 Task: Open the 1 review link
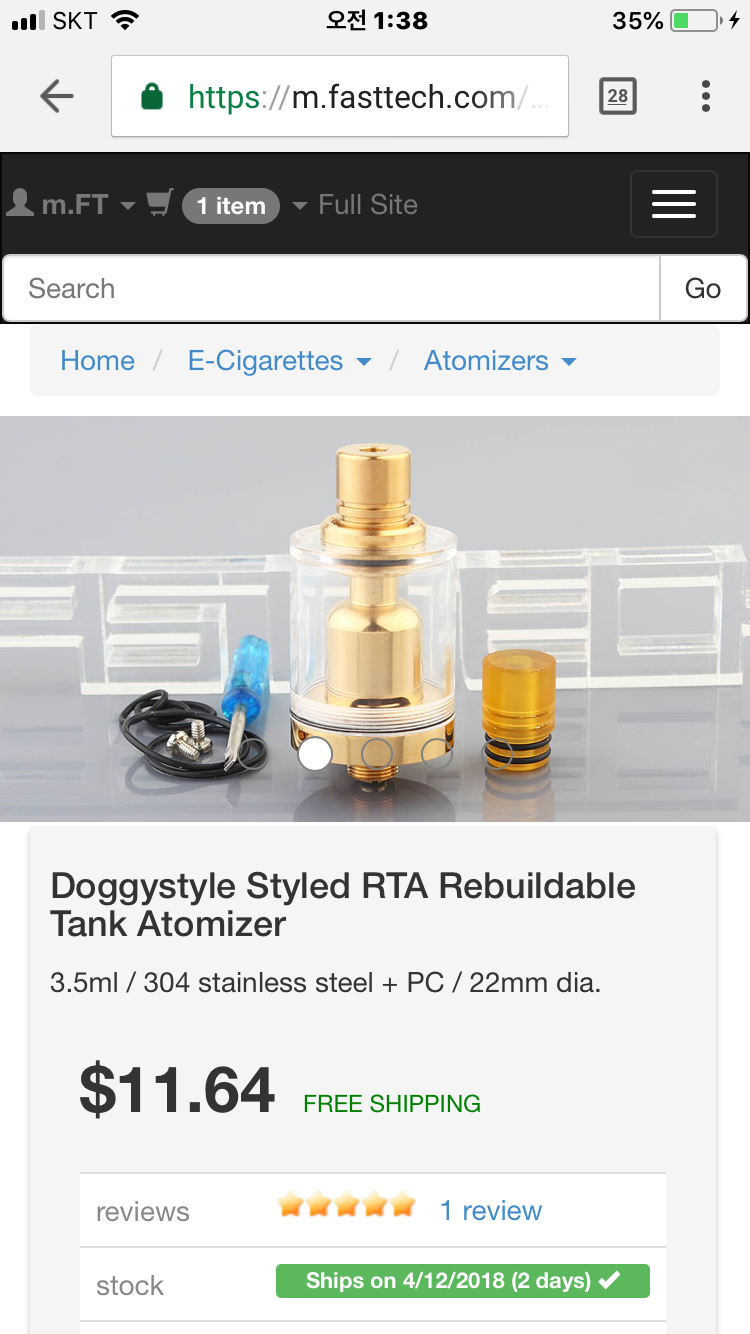(491, 1211)
